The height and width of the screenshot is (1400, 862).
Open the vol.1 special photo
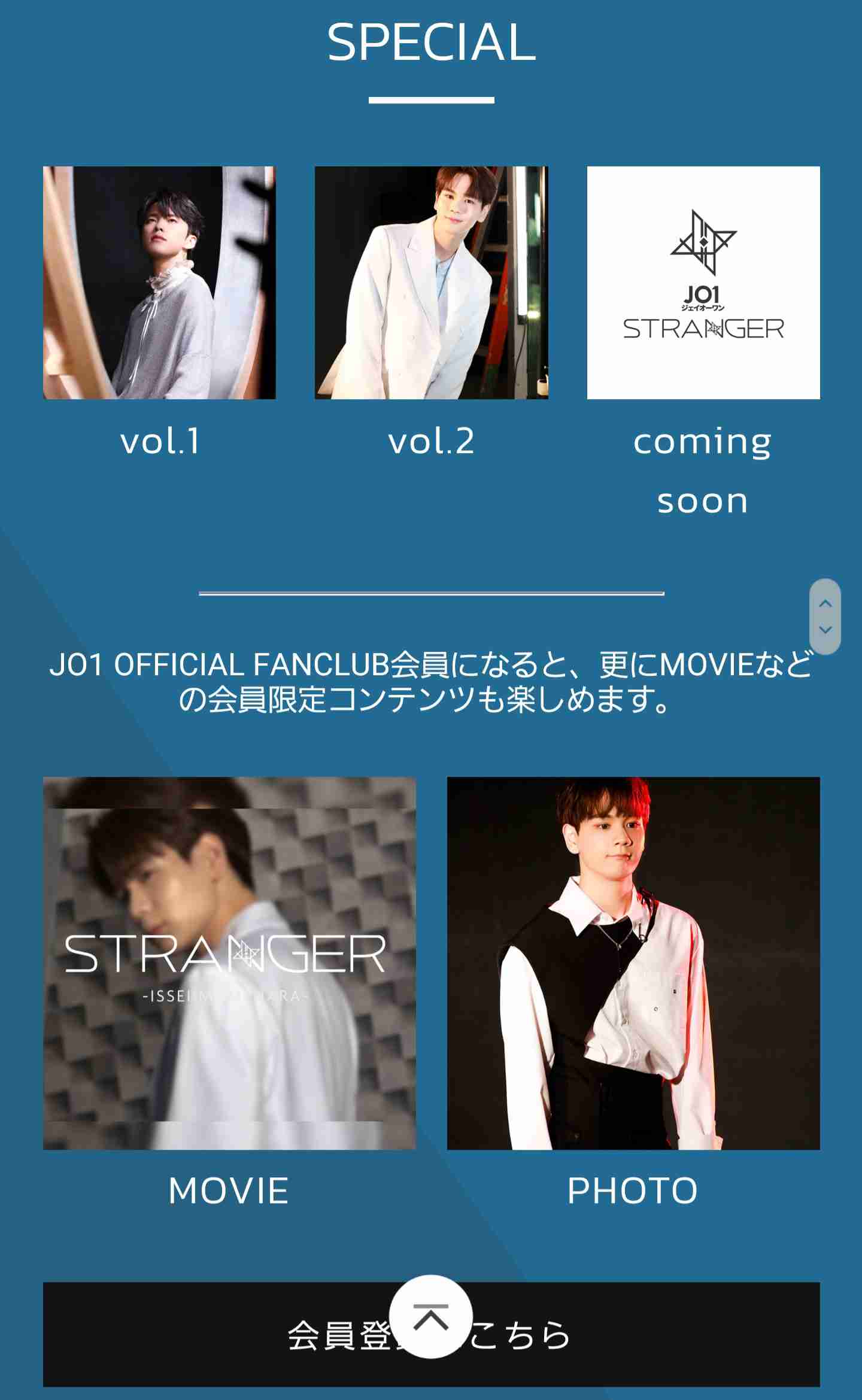coord(159,283)
